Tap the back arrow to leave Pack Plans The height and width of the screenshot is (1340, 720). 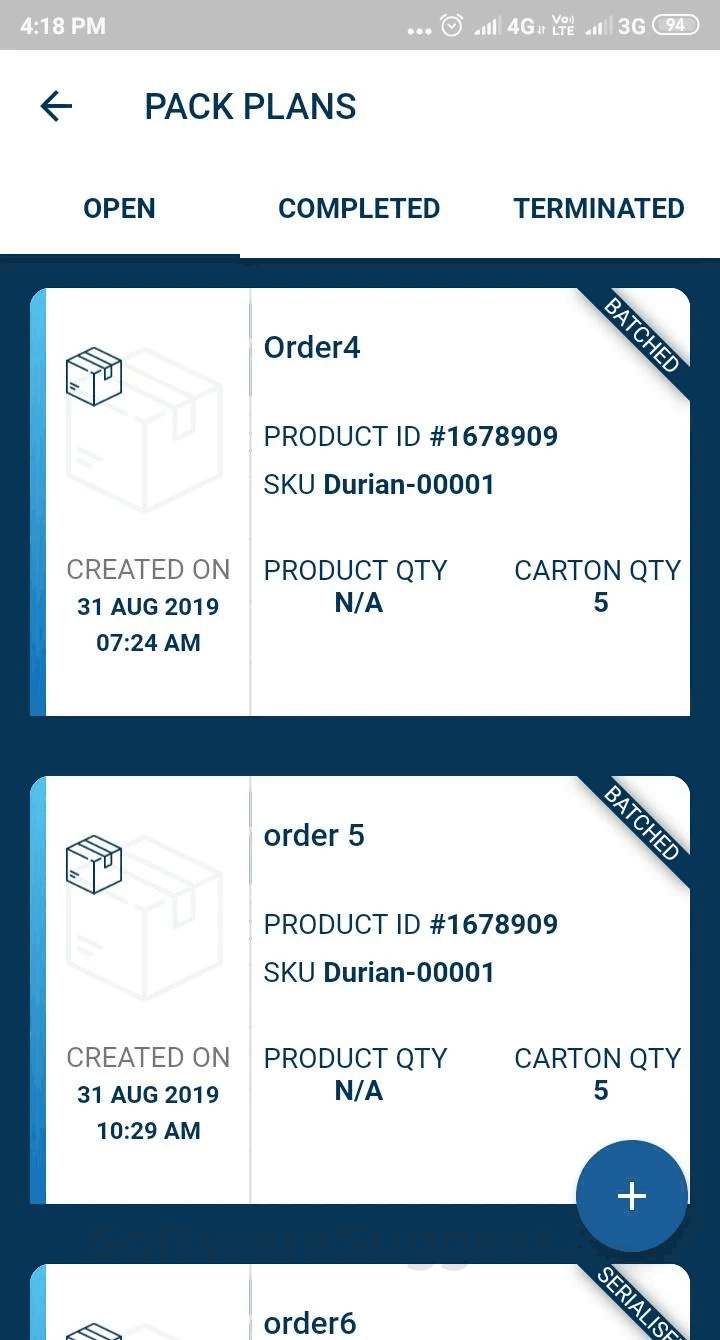point(56,106)
